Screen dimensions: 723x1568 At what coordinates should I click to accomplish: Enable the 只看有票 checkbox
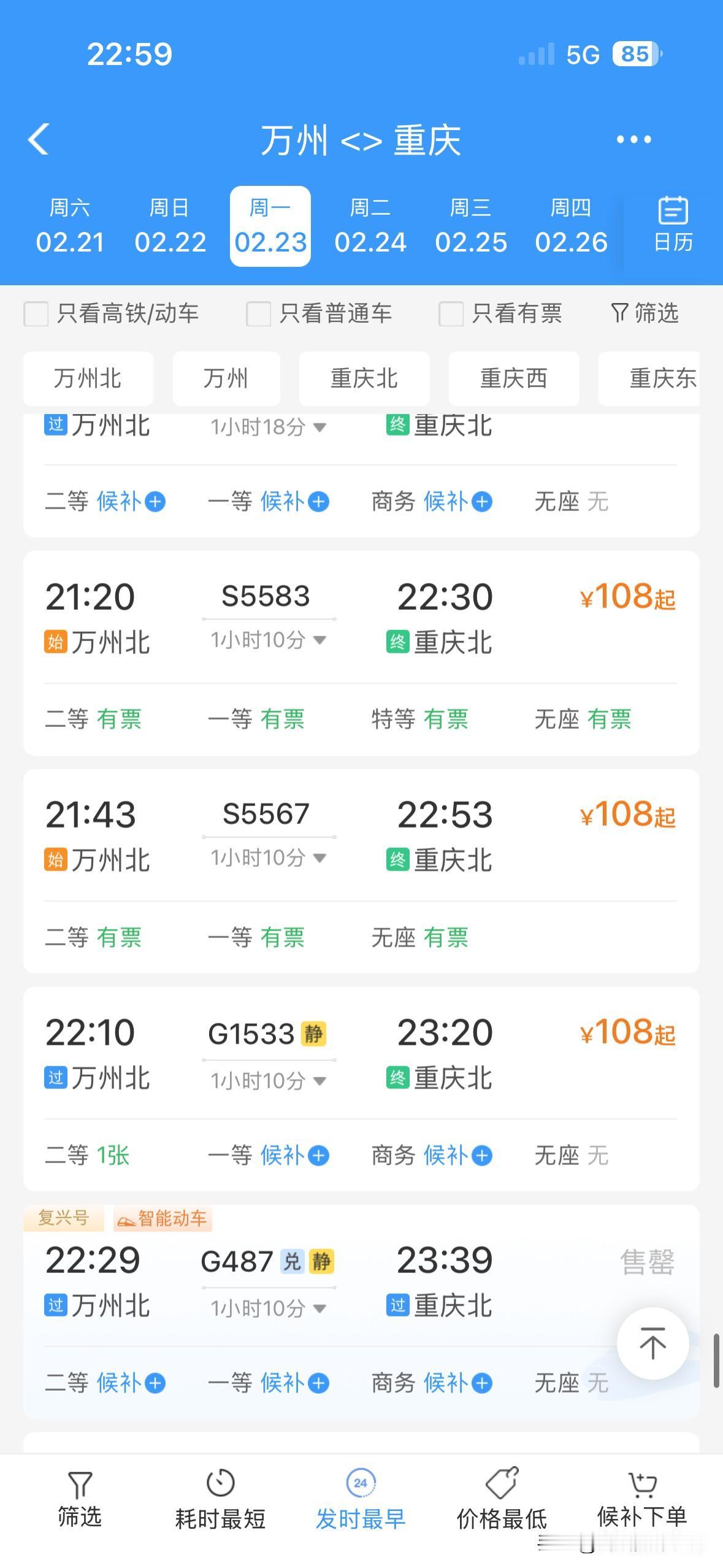(451, 313)
